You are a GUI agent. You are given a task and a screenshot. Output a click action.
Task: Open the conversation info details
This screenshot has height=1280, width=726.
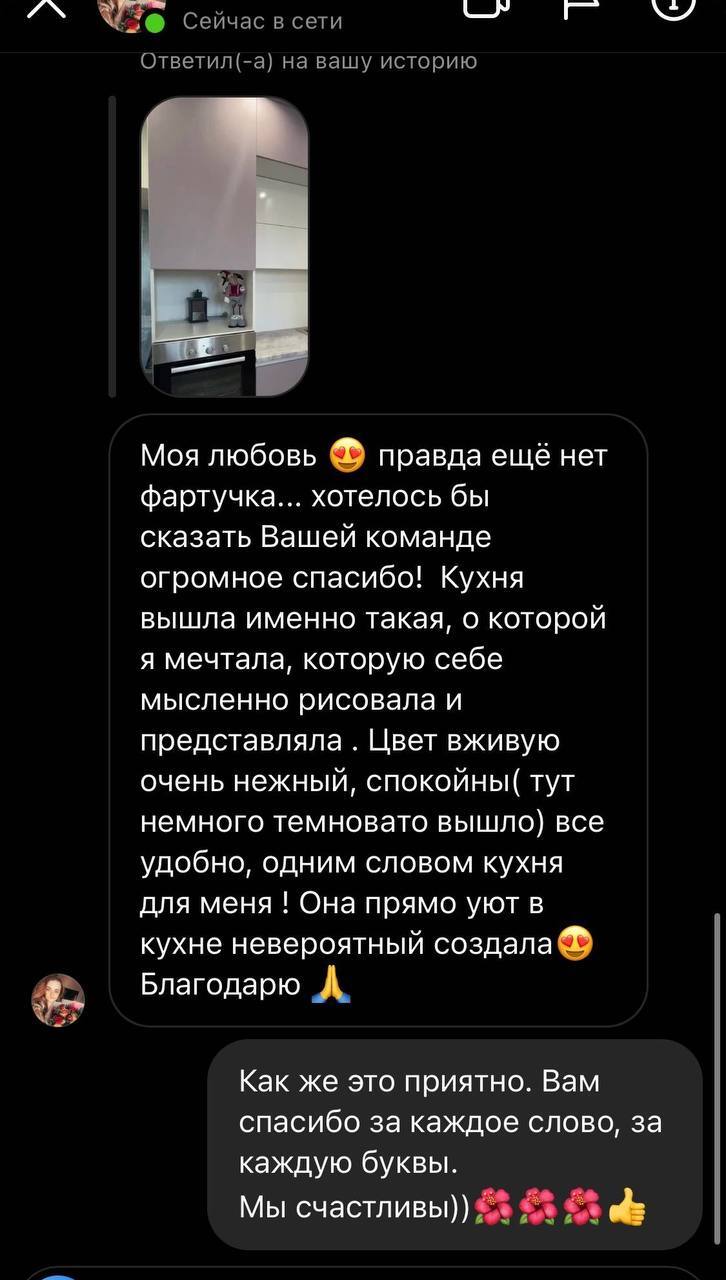tap(672, 7)
